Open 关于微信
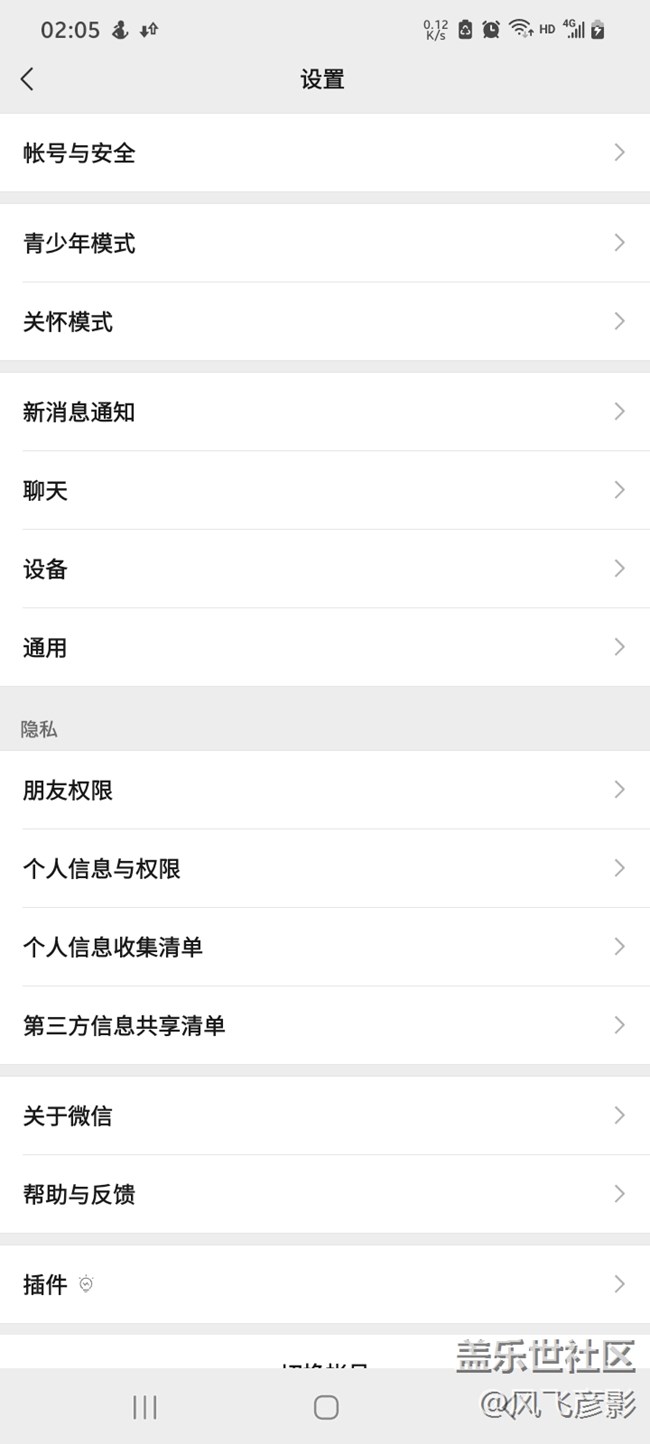Screen dimensions: 650x1444 (x=325, y=1115)
